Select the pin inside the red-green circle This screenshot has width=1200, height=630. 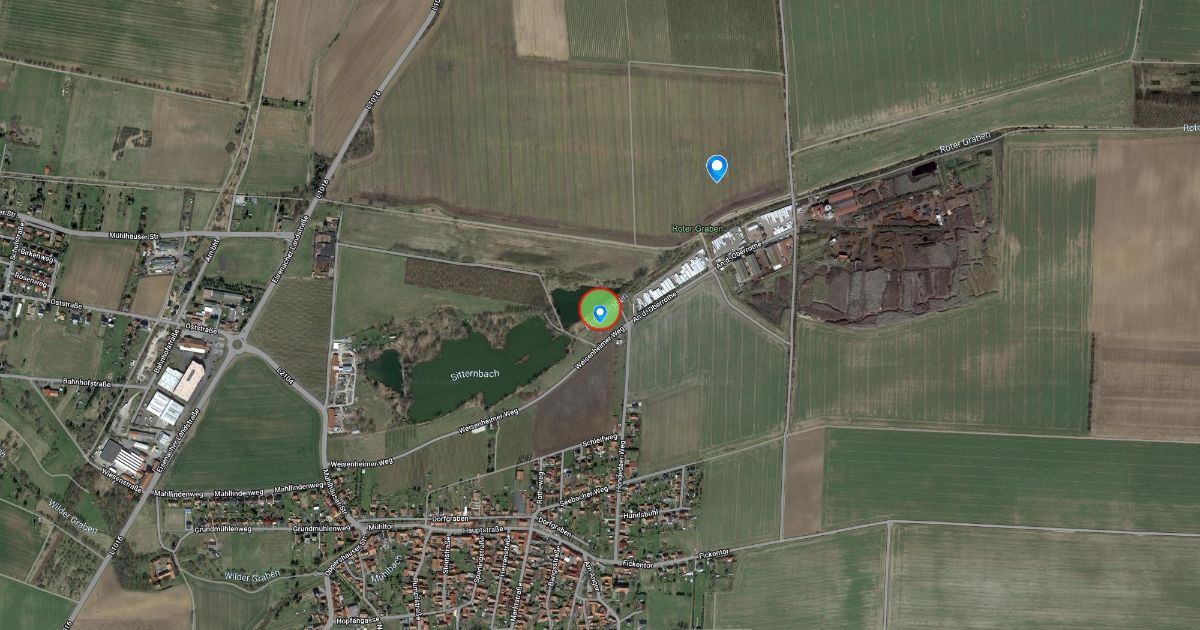click(x=600, y=314)
